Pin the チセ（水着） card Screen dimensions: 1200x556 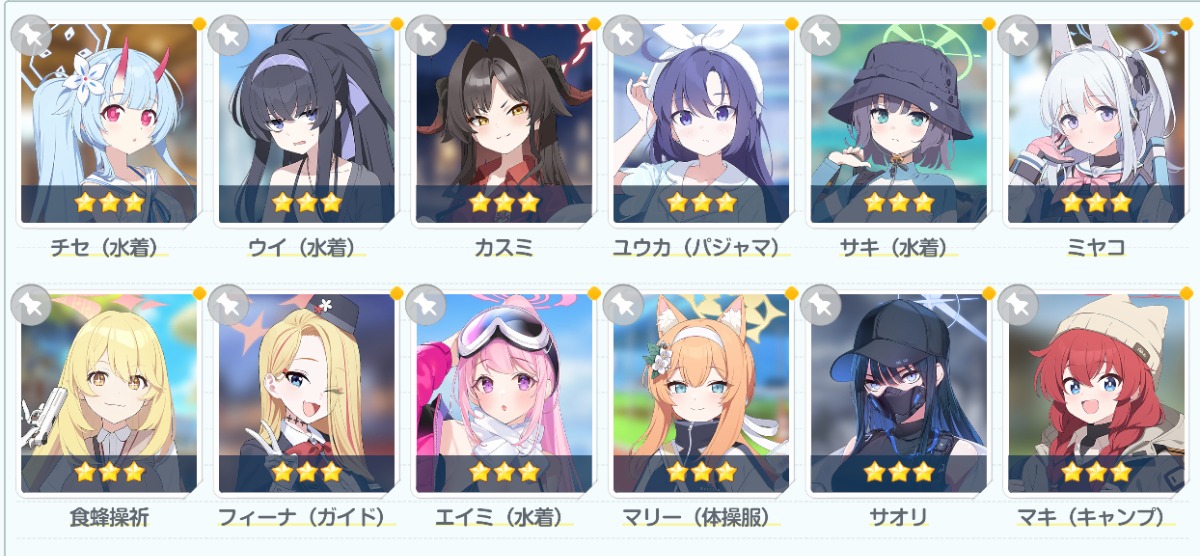tap(31, 35)
